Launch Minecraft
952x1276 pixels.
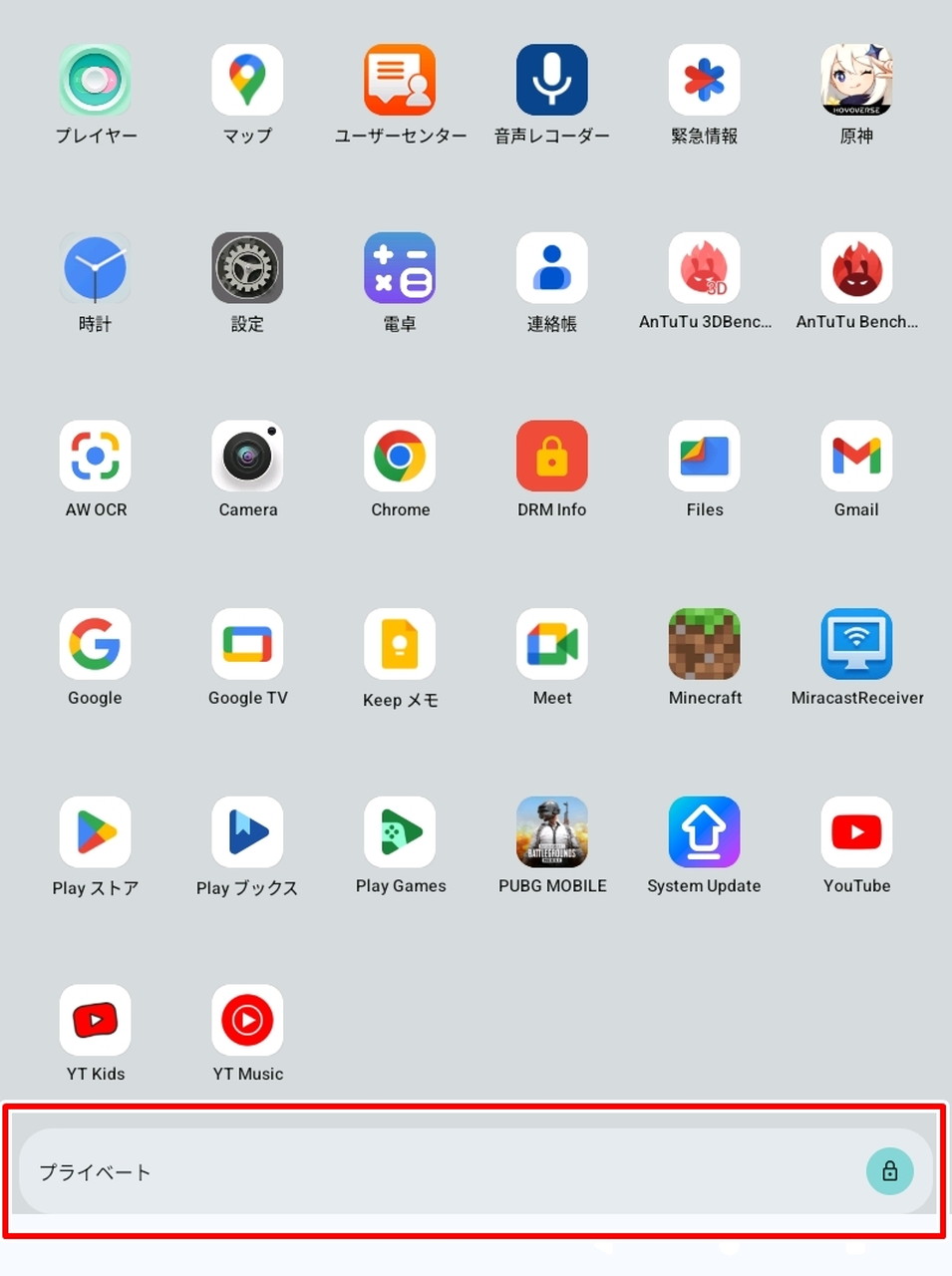(704, 644)
